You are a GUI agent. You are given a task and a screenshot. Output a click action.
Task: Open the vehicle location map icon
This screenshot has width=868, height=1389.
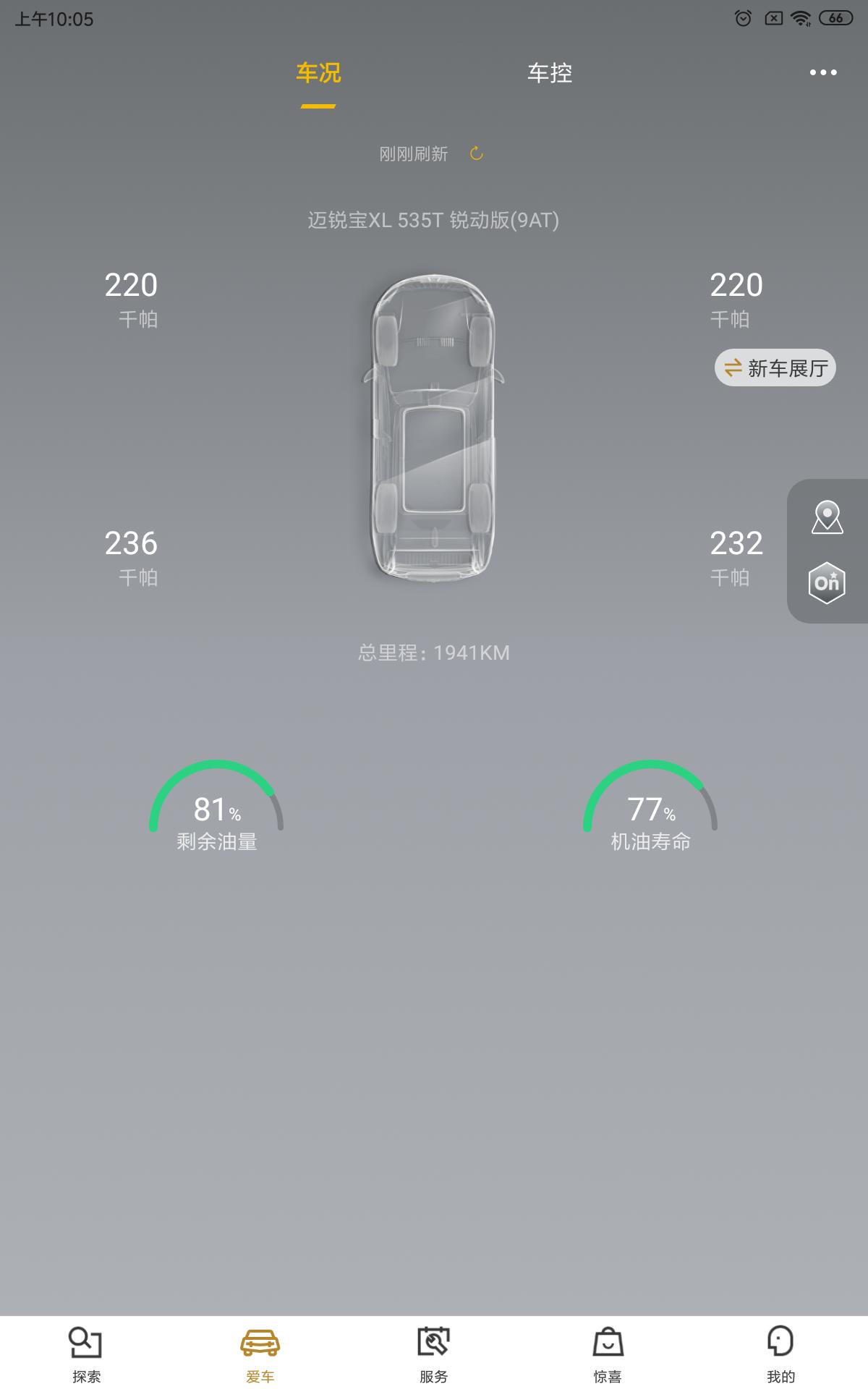[827, 517]
